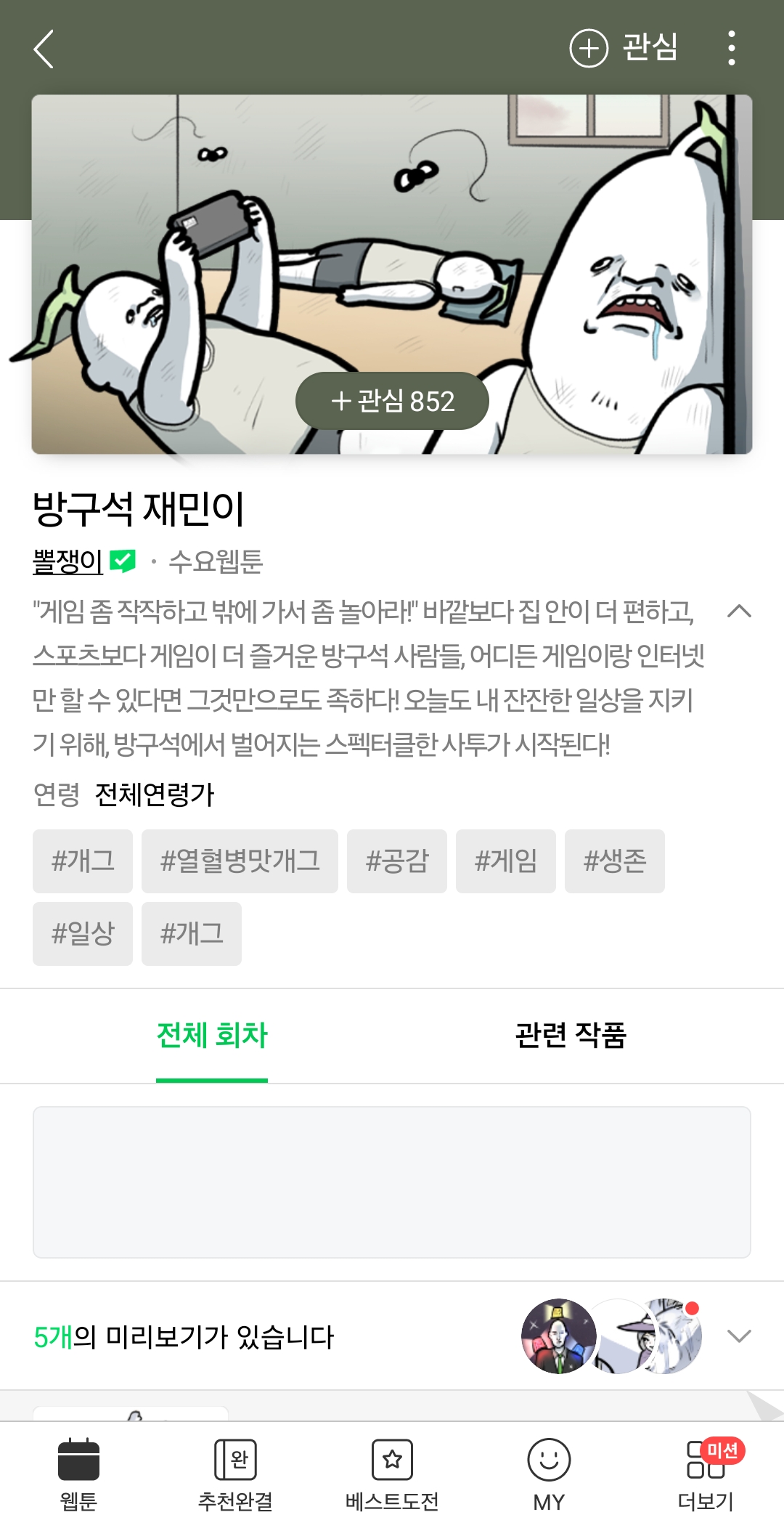This screenshot has width=784, height=1536.
Task: Open the 더보기 tab
Action: 706,1474
